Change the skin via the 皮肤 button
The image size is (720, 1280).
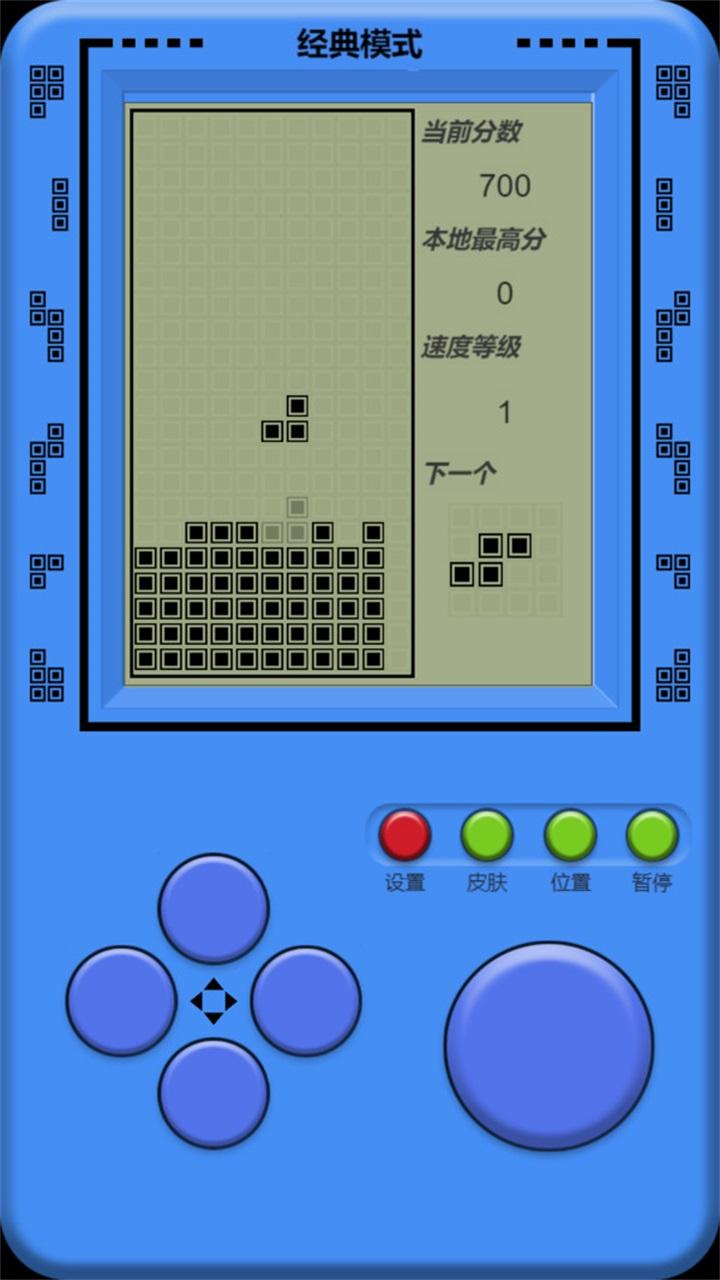tap(487, 836)
